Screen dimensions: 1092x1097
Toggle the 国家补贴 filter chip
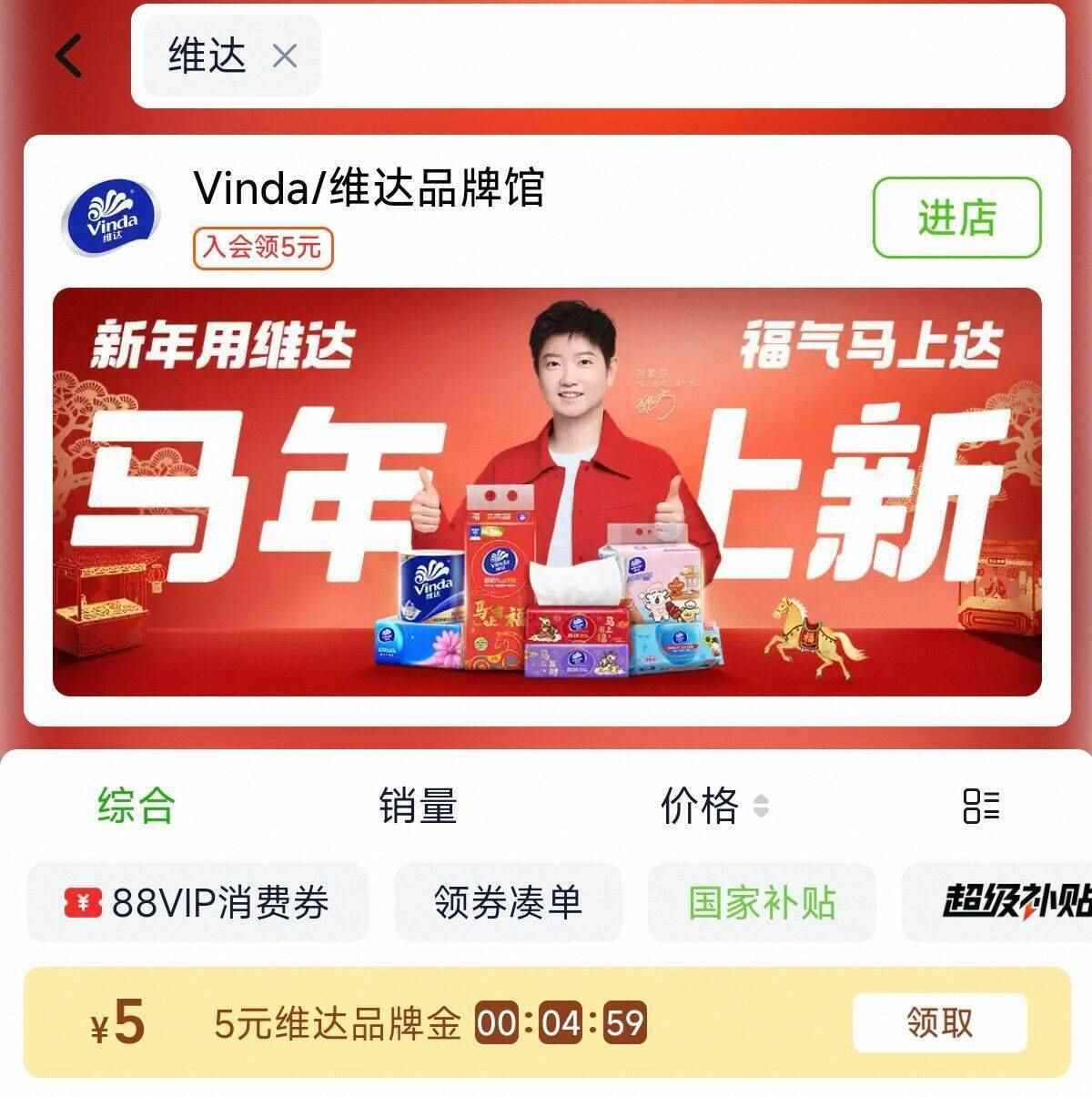(x=761, y=904)
